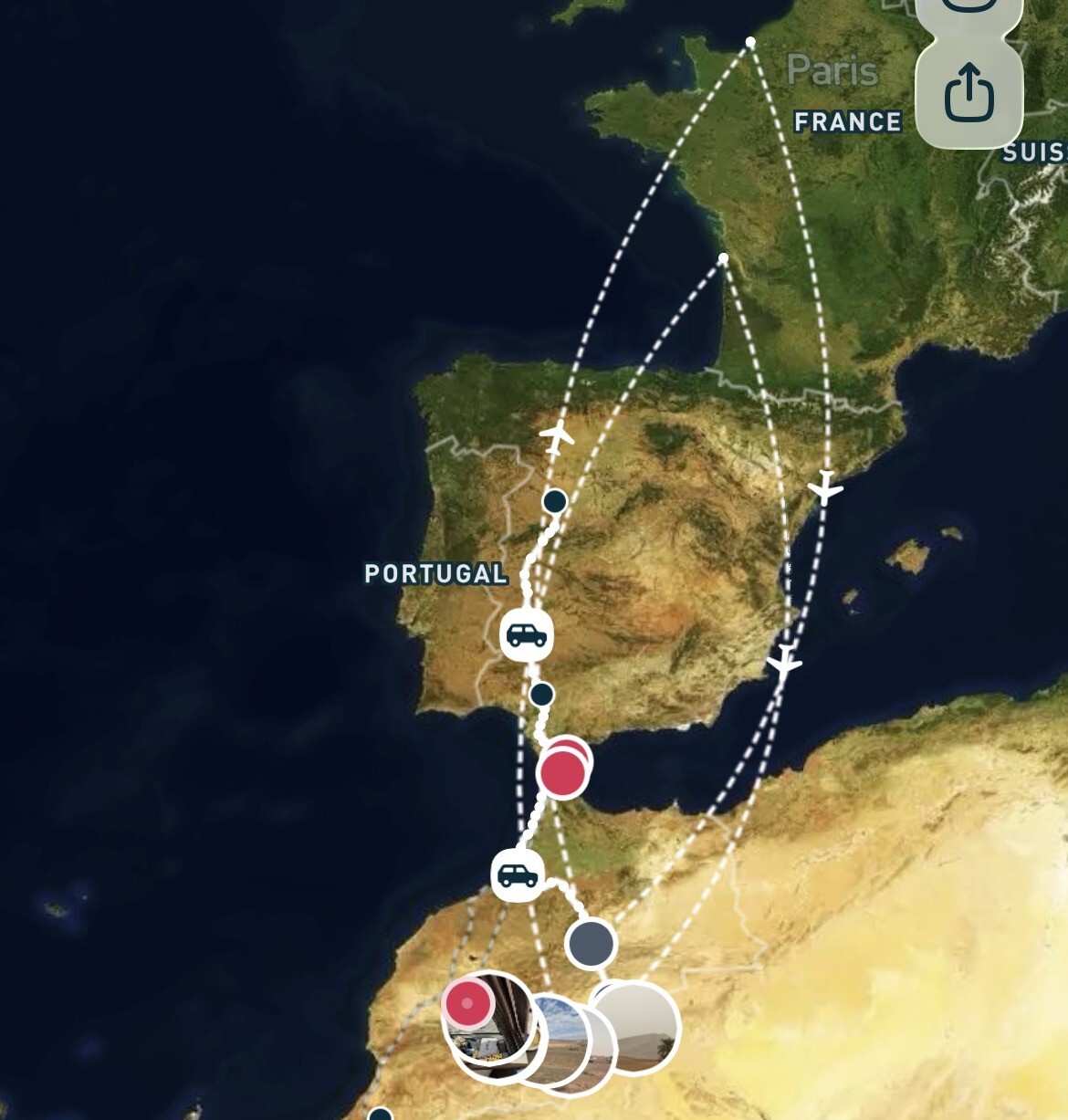Select the car marker beside Portugal

pos(527,634)
